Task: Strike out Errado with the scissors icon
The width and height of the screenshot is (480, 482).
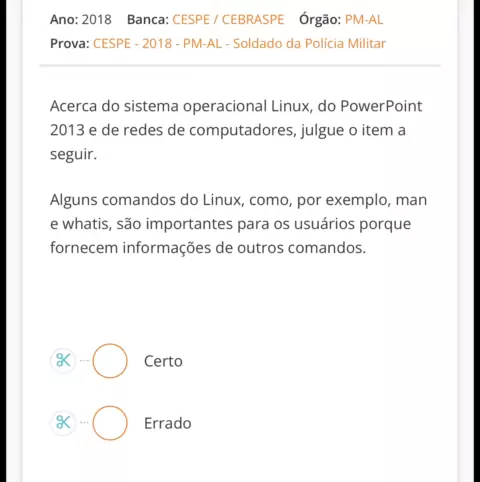Action: 63,422
